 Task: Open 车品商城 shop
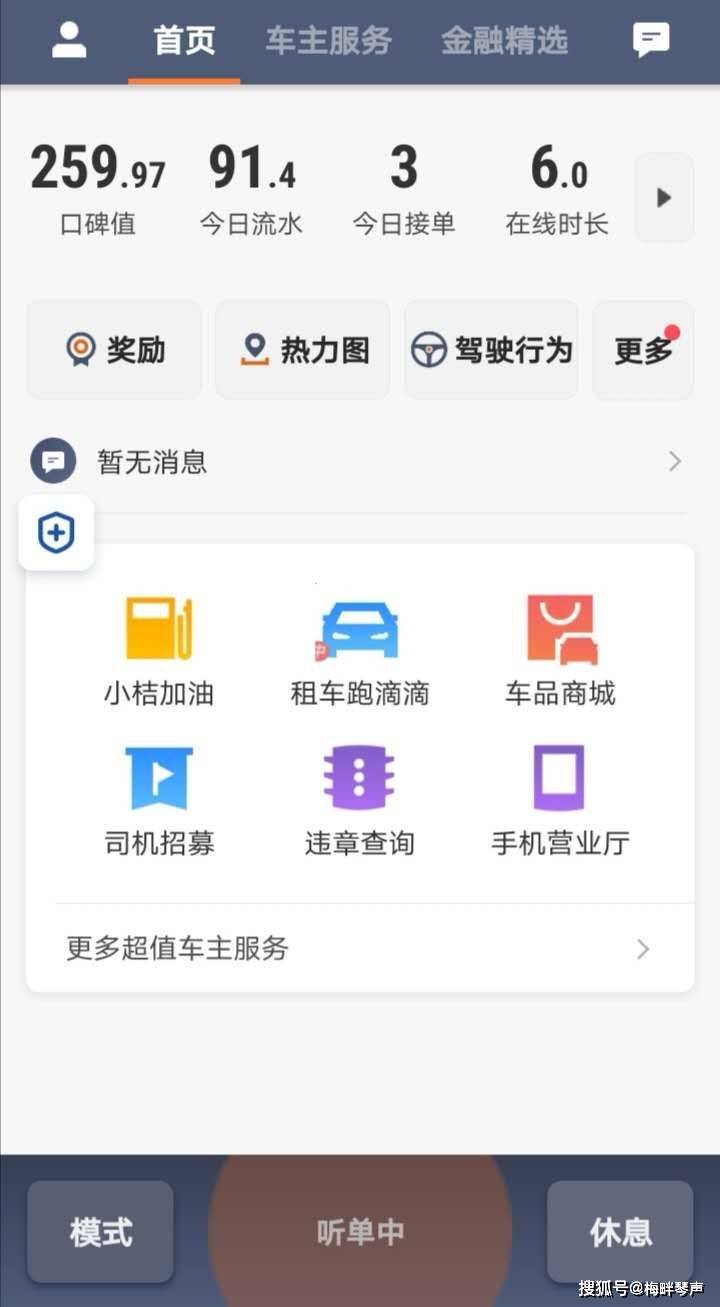tap(560, 650)
